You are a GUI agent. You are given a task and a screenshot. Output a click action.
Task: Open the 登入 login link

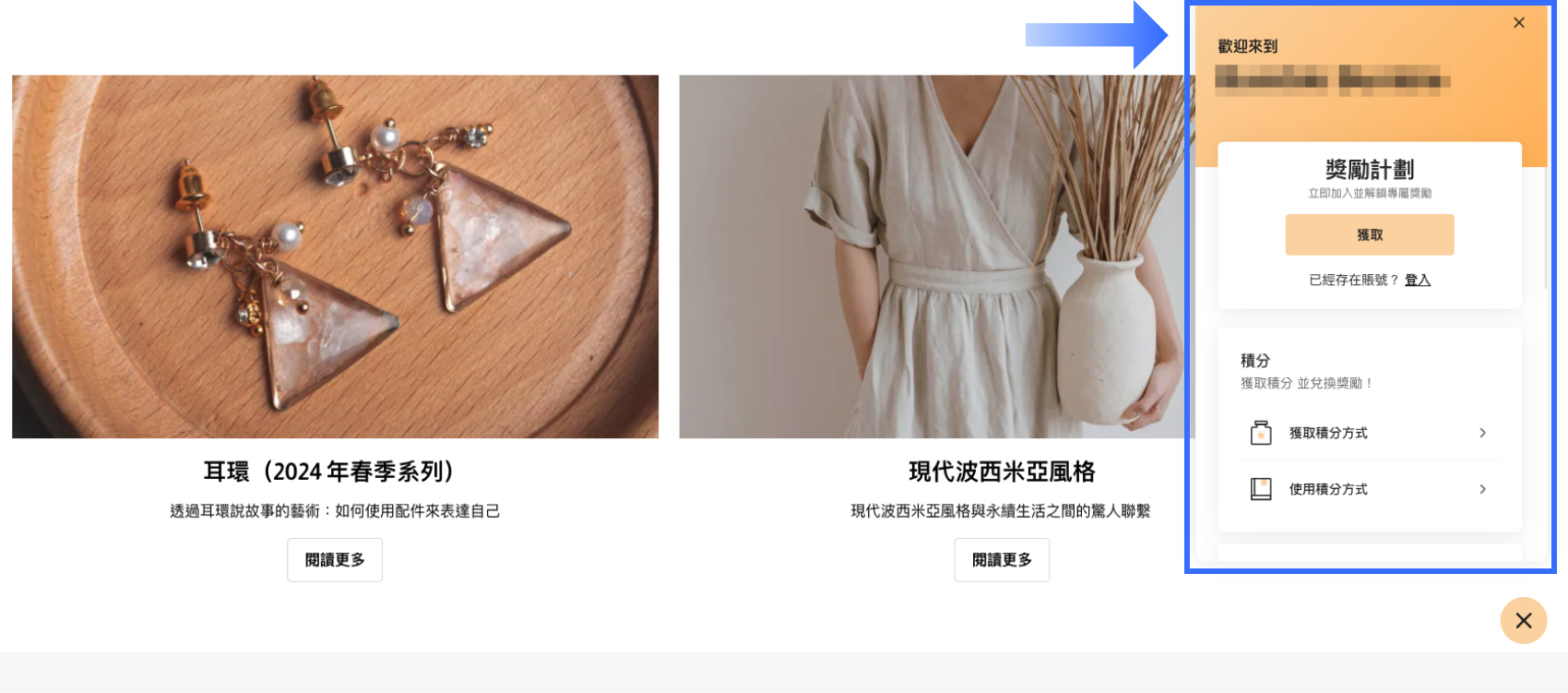click(x=1418, y=280)
